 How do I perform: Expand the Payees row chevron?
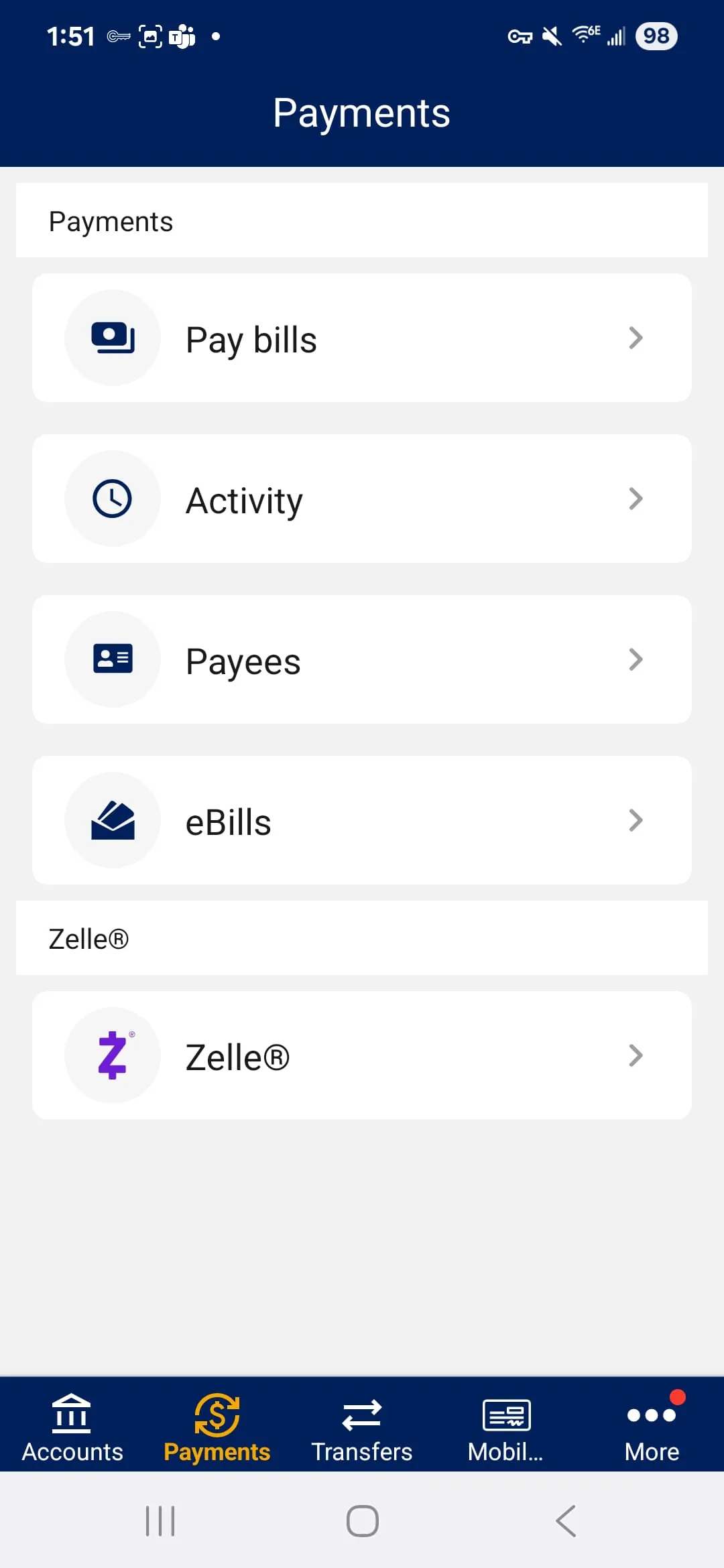point(636,659)
